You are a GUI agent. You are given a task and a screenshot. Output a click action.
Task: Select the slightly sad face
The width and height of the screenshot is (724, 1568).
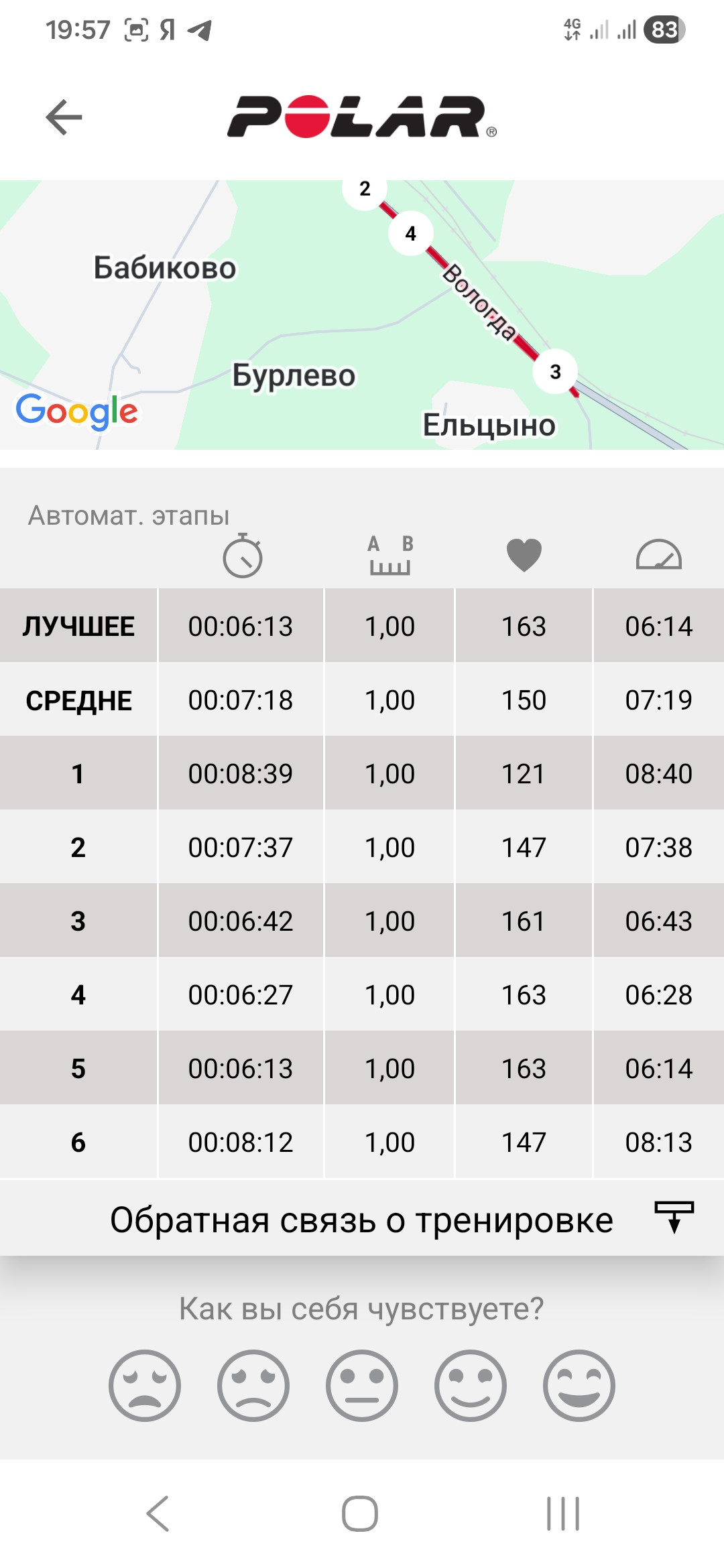click(253, 1385)
